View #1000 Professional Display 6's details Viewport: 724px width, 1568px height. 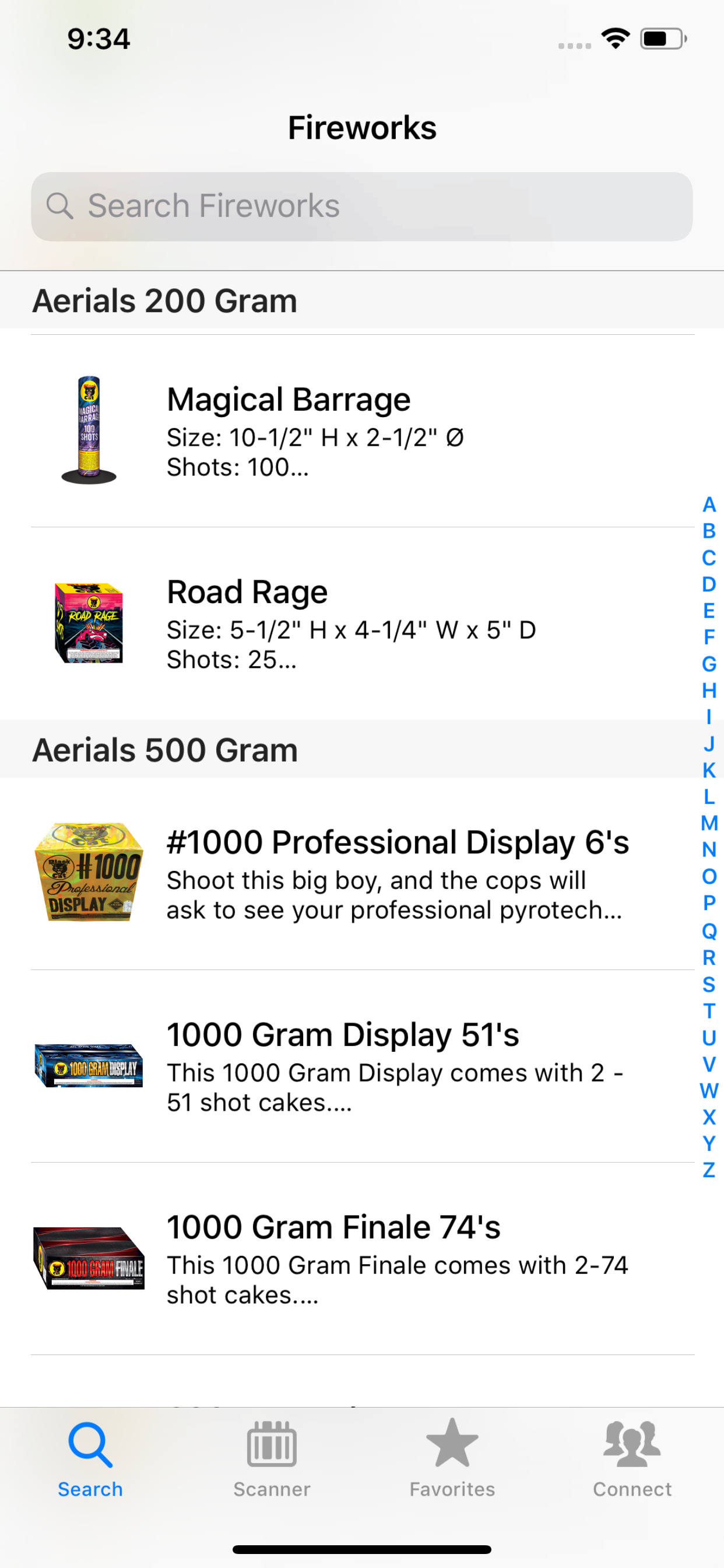tap(362, 873)
